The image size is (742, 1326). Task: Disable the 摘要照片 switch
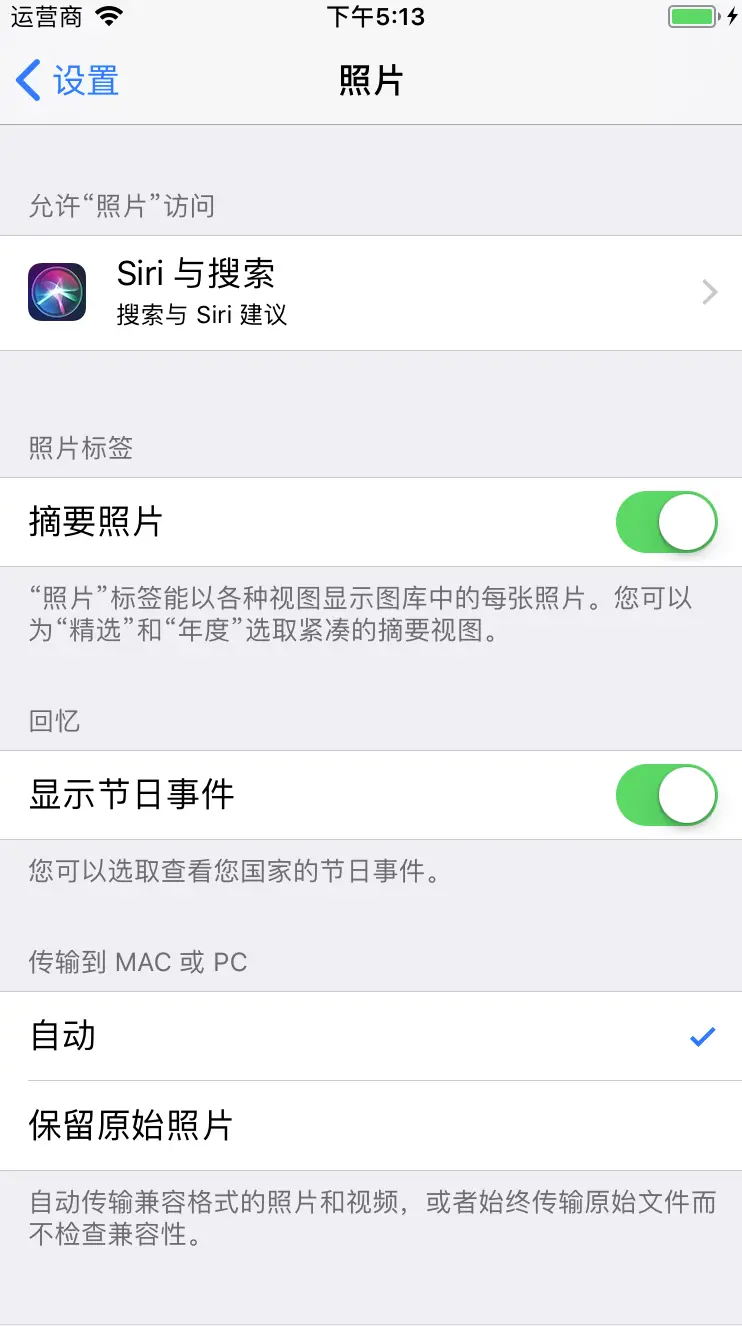tap(665, 522)
